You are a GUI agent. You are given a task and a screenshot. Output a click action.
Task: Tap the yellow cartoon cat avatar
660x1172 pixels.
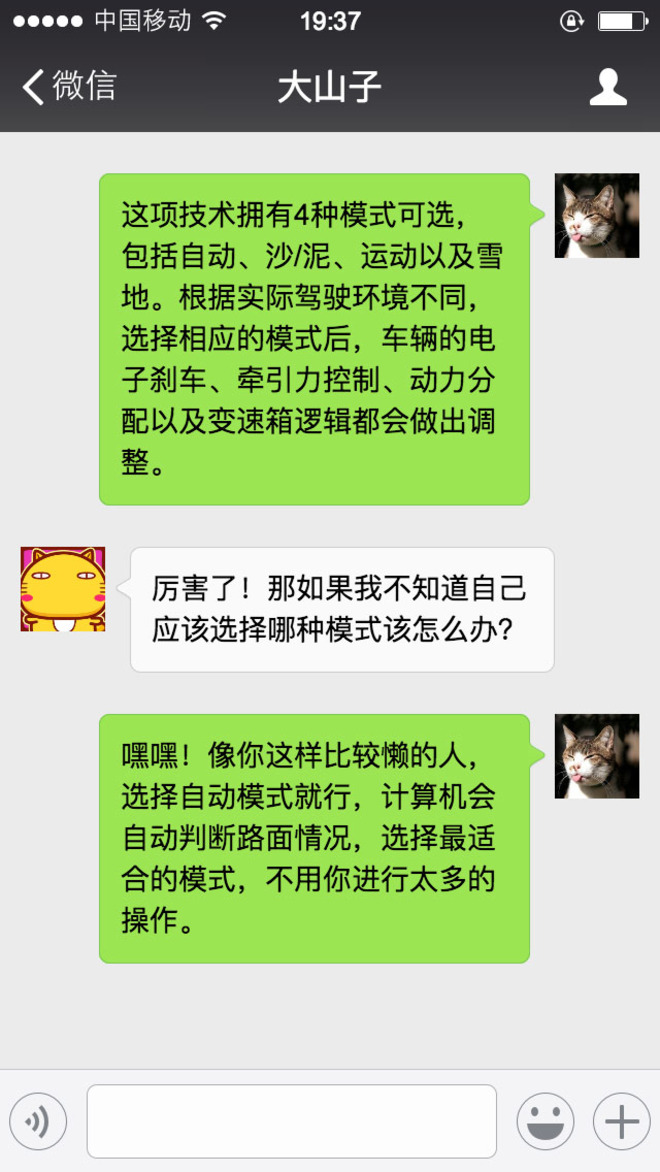63,589
